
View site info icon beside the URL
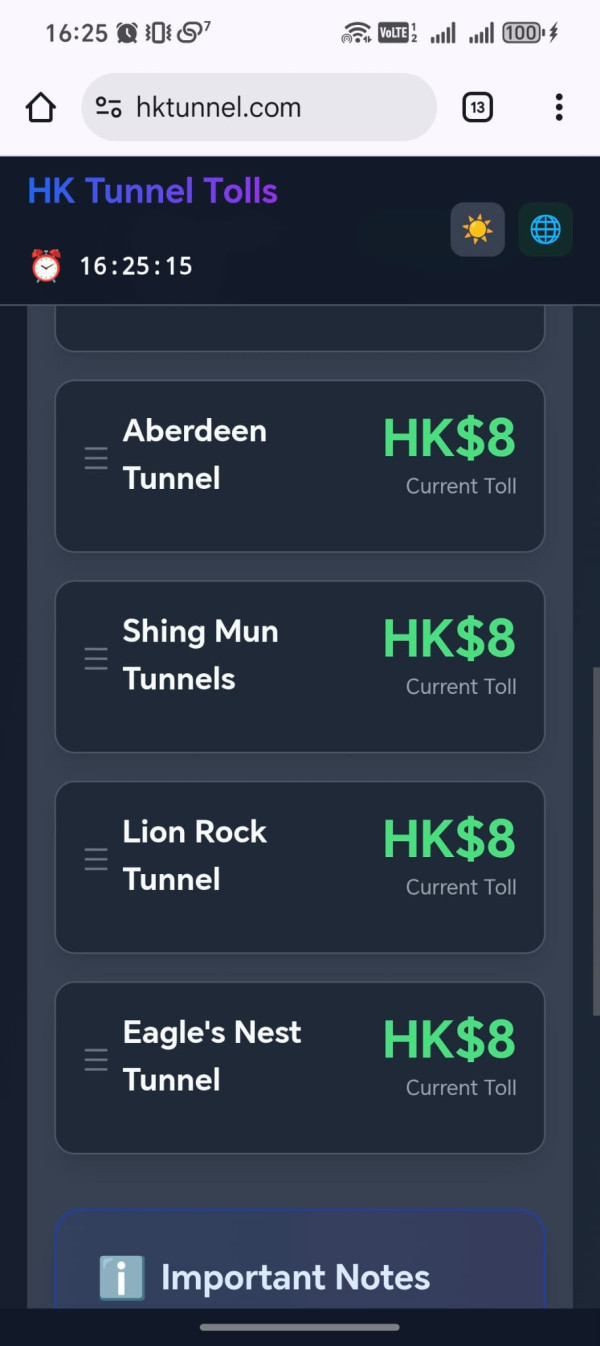pos(109,107)
